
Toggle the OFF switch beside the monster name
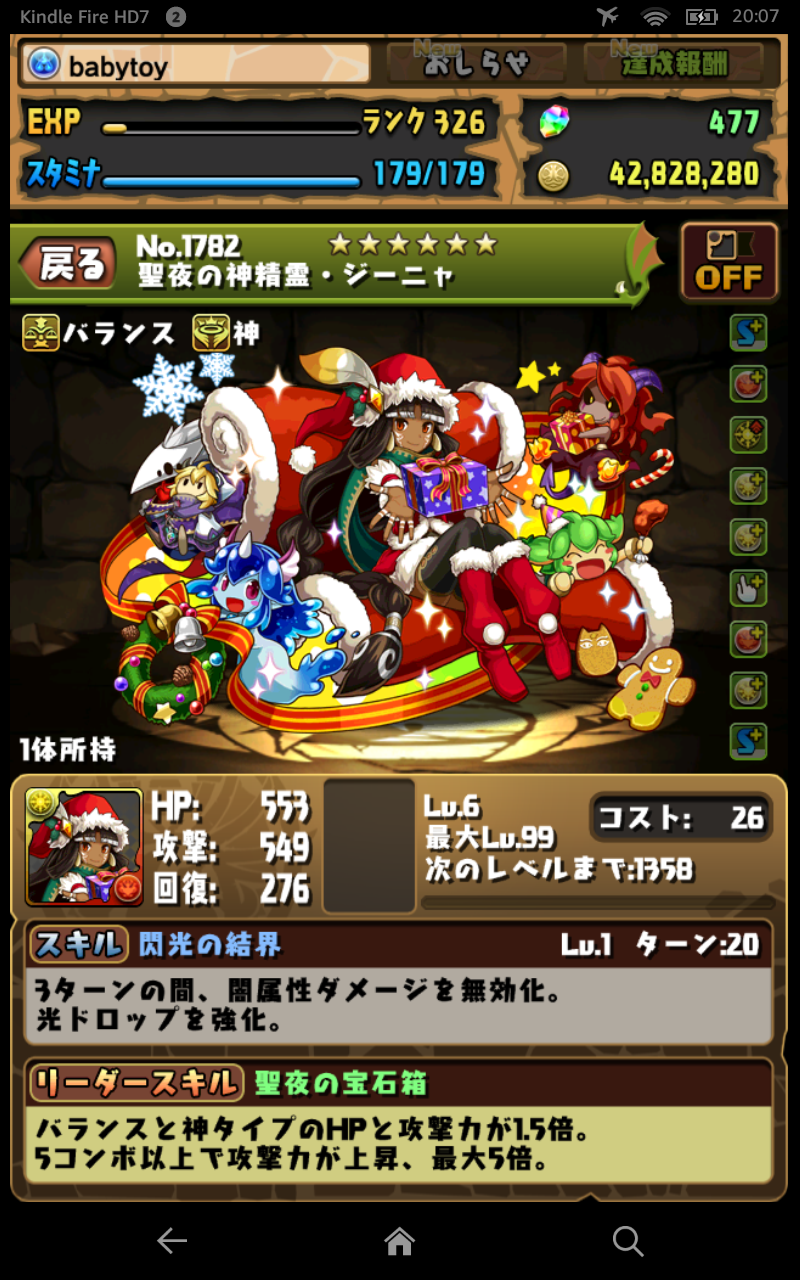[729, 262]
